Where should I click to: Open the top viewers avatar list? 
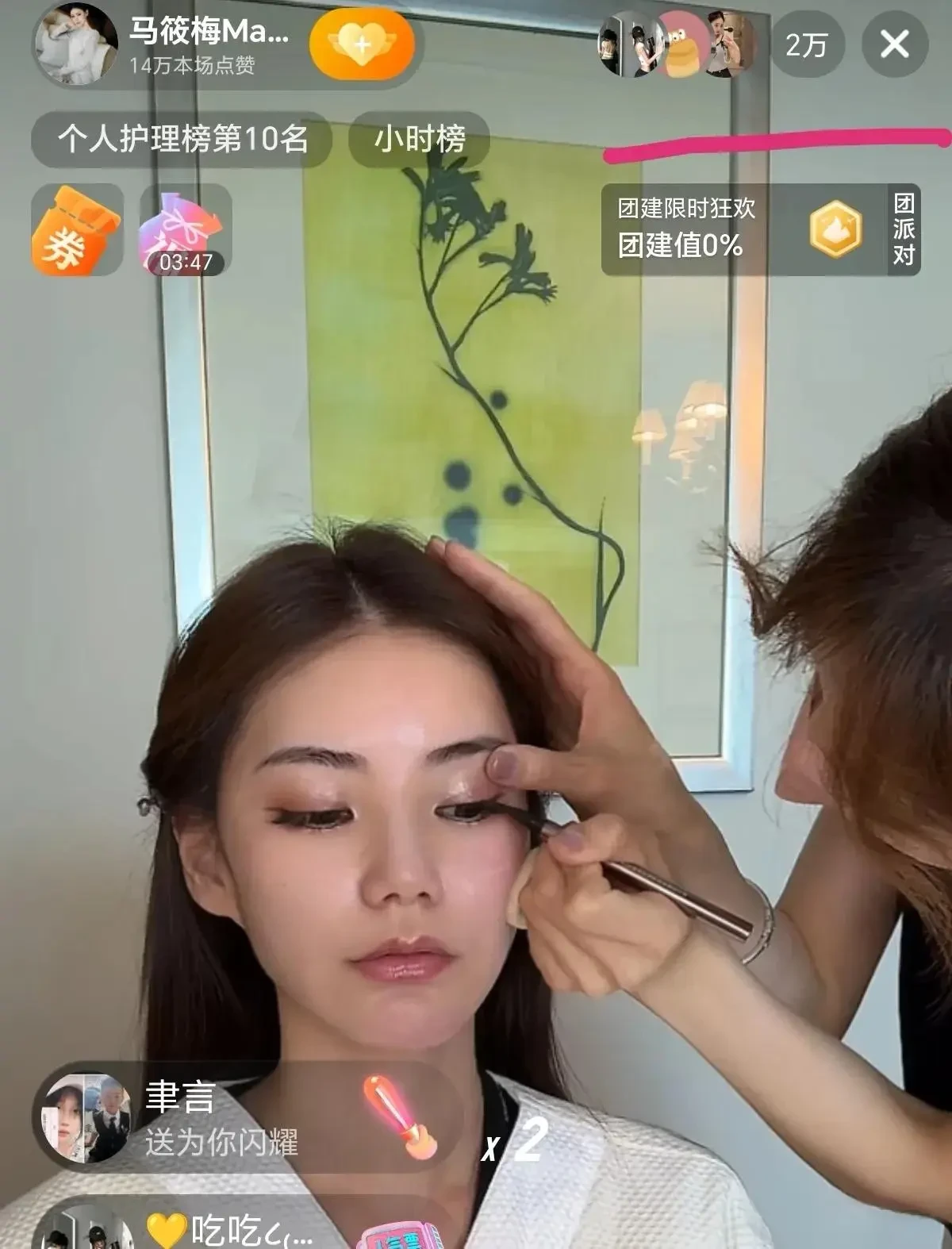click(676, 44)
